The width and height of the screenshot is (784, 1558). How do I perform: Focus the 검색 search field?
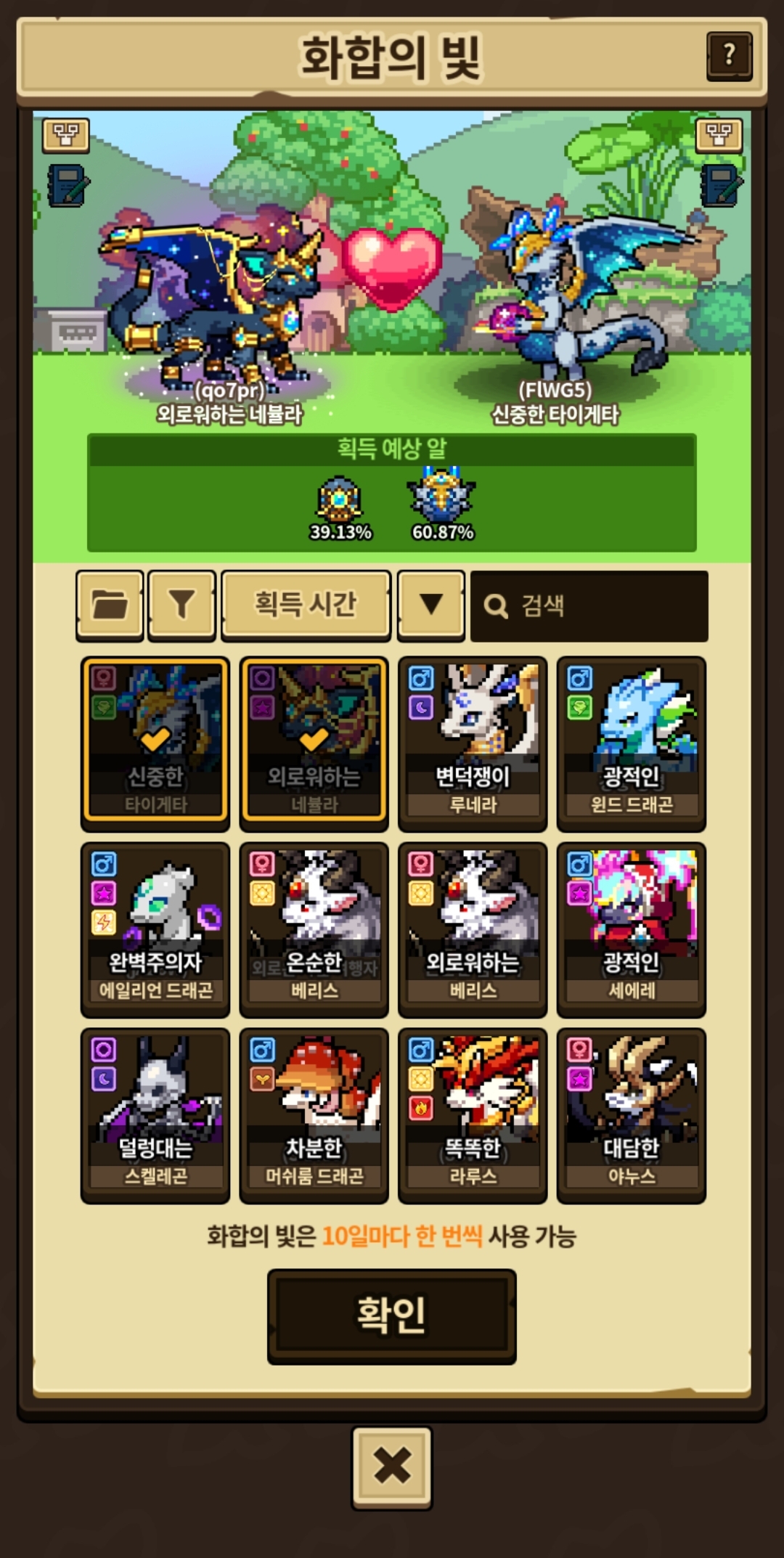[x=589, y=605]
